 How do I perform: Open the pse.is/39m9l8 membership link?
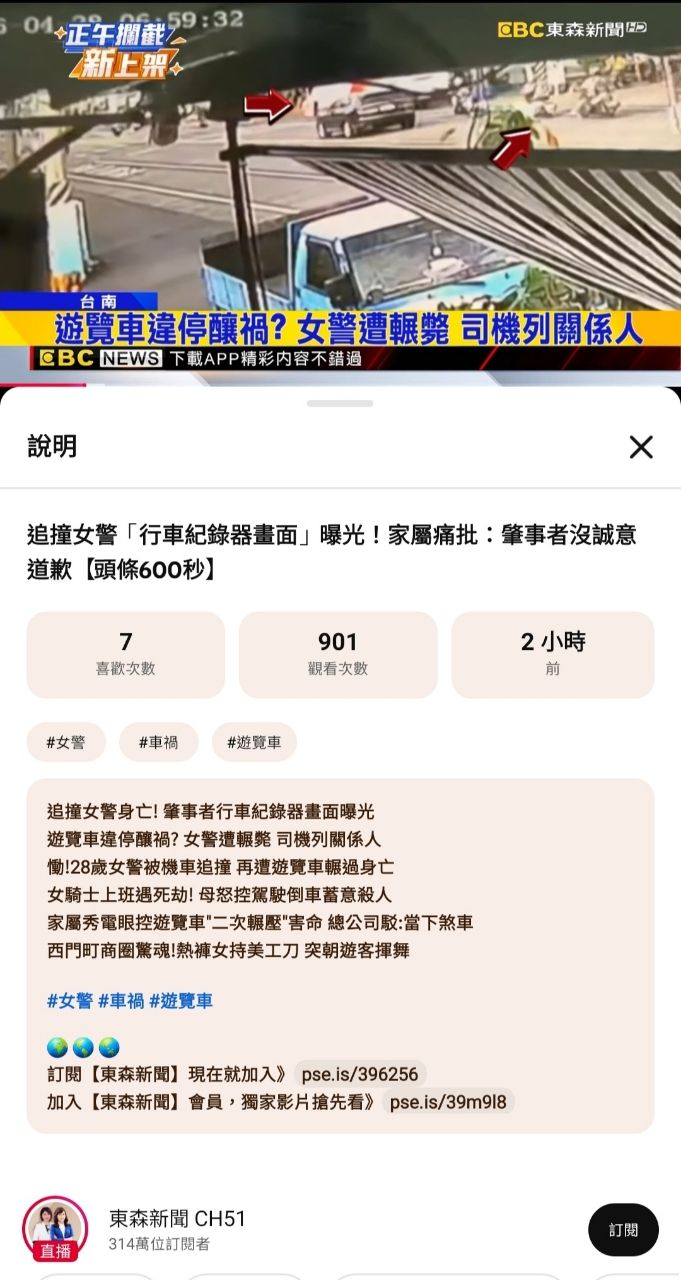448,1102
